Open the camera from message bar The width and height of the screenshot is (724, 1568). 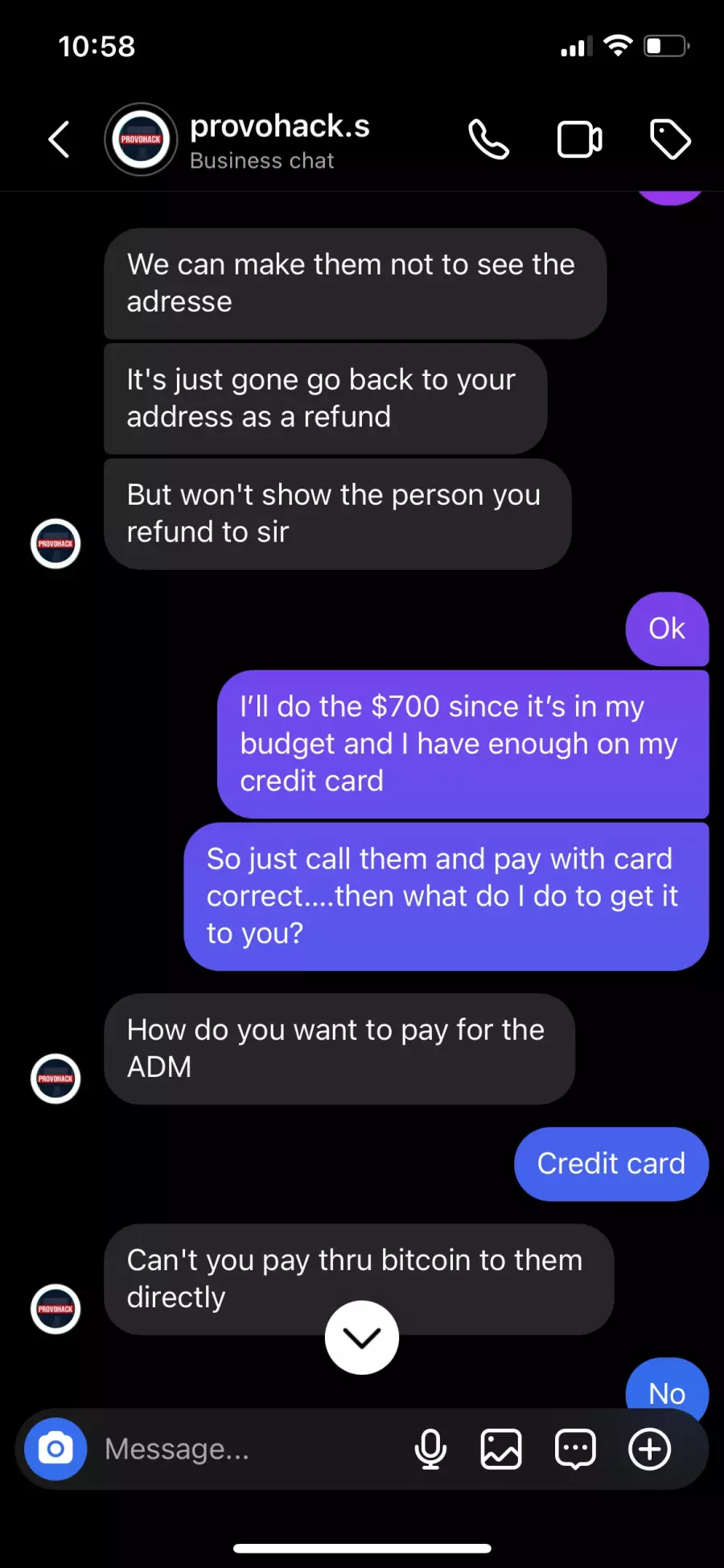56,1449
